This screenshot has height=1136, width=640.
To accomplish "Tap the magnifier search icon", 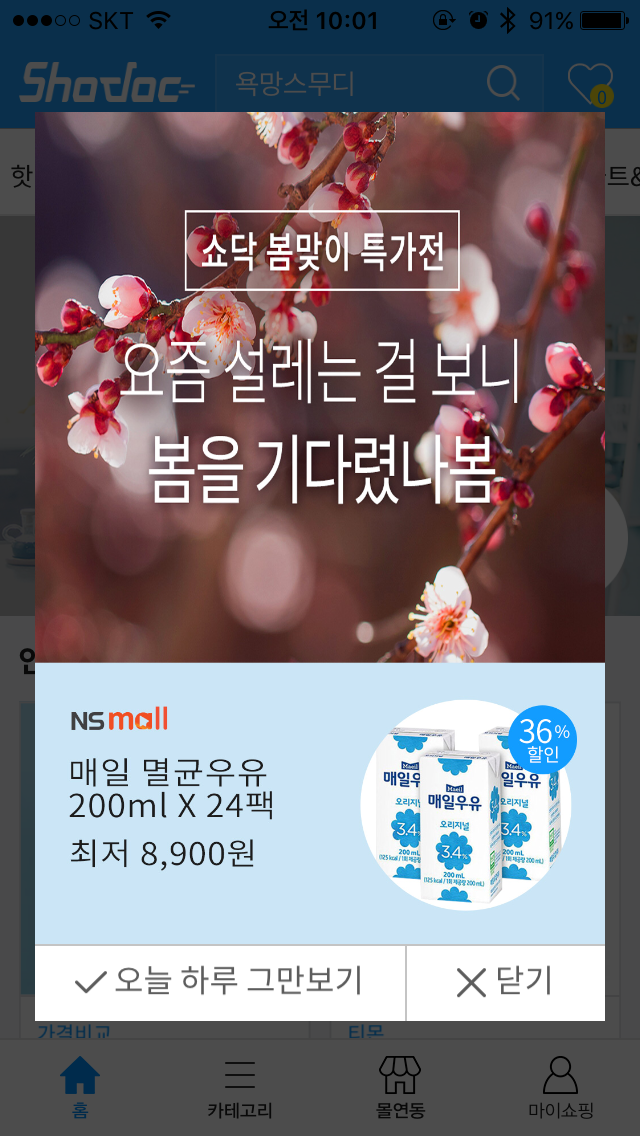I will (x=503, y=83).
